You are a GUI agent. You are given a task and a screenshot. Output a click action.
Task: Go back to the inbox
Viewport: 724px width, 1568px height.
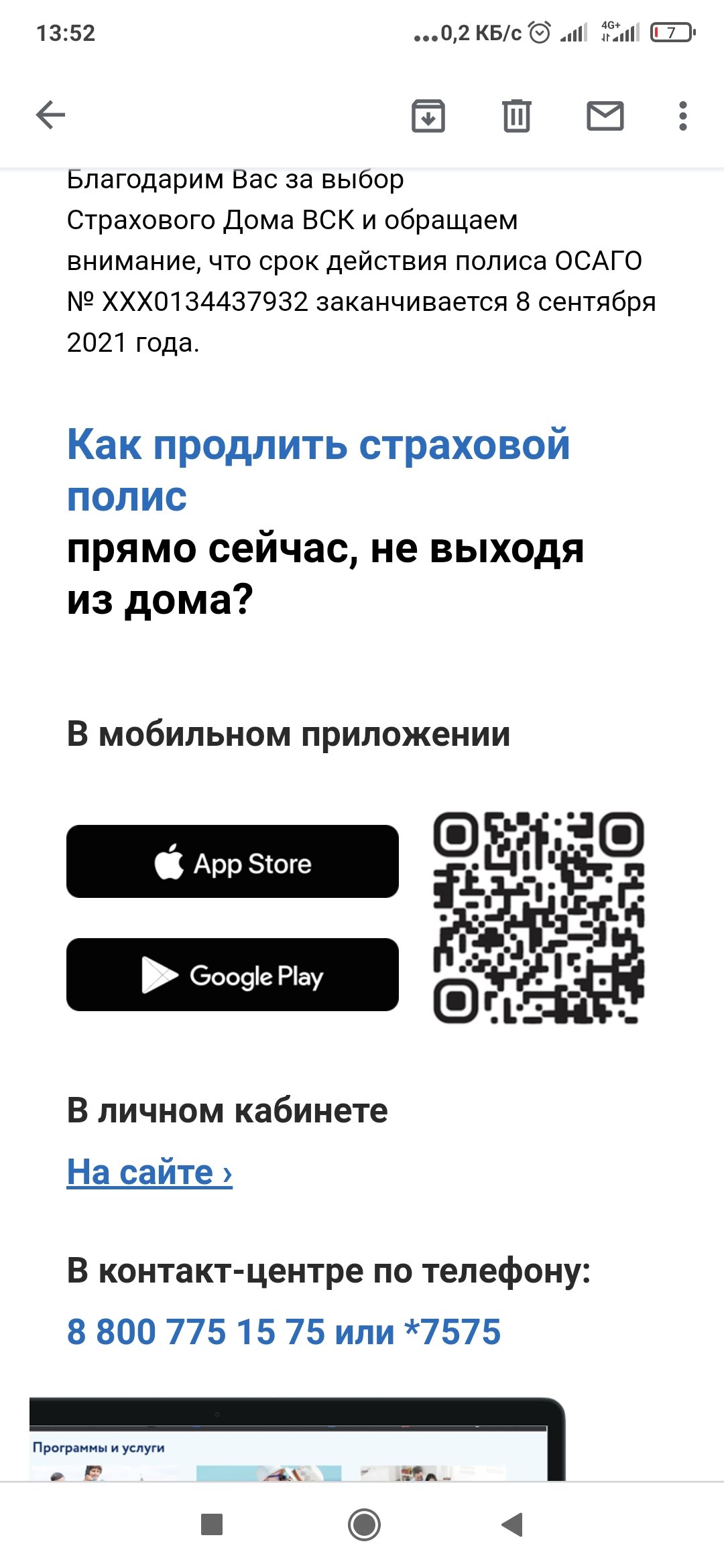point(50,115)
